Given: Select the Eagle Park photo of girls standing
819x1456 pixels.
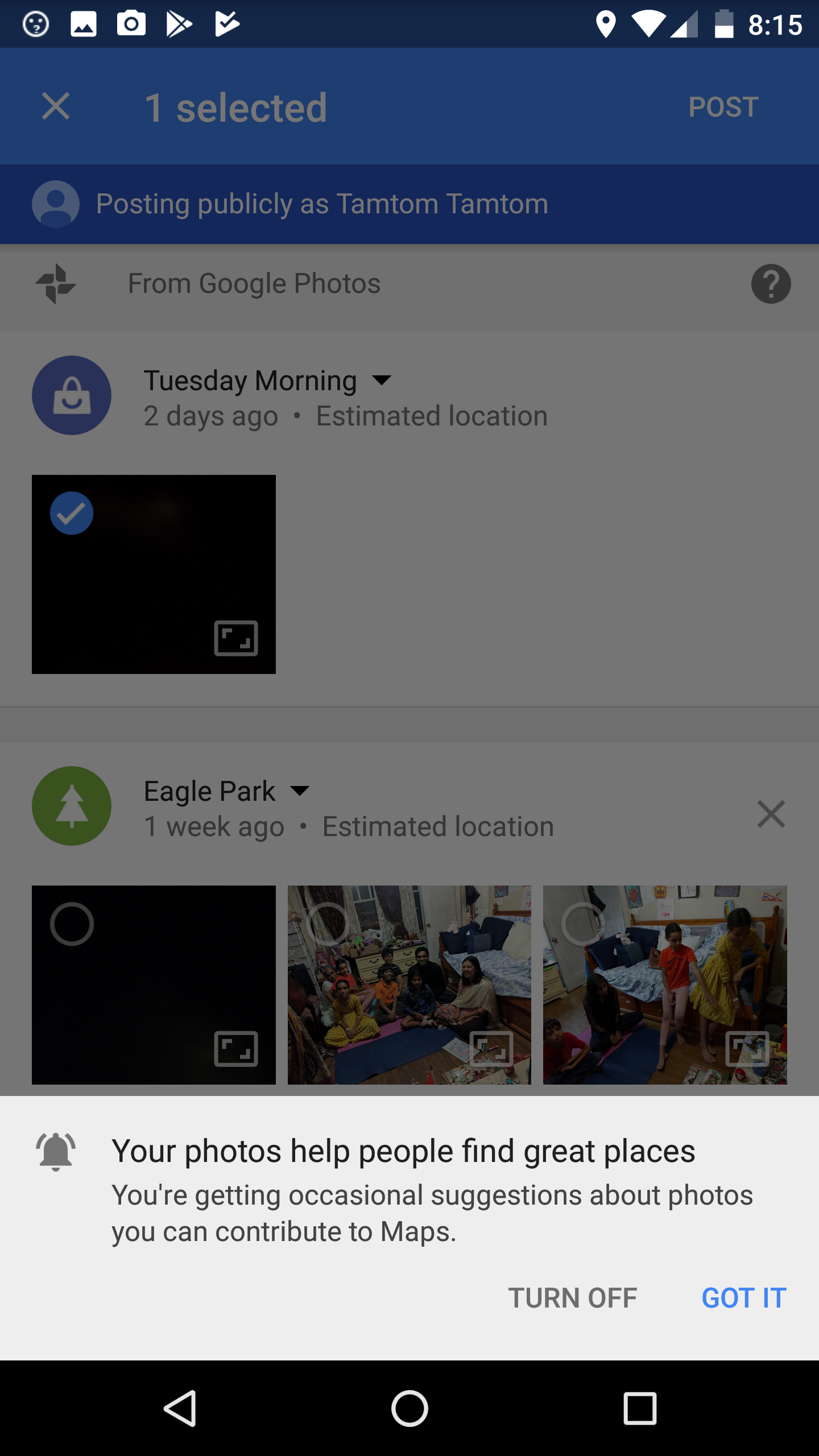Looking at the screenshot, I should (583, 924).
